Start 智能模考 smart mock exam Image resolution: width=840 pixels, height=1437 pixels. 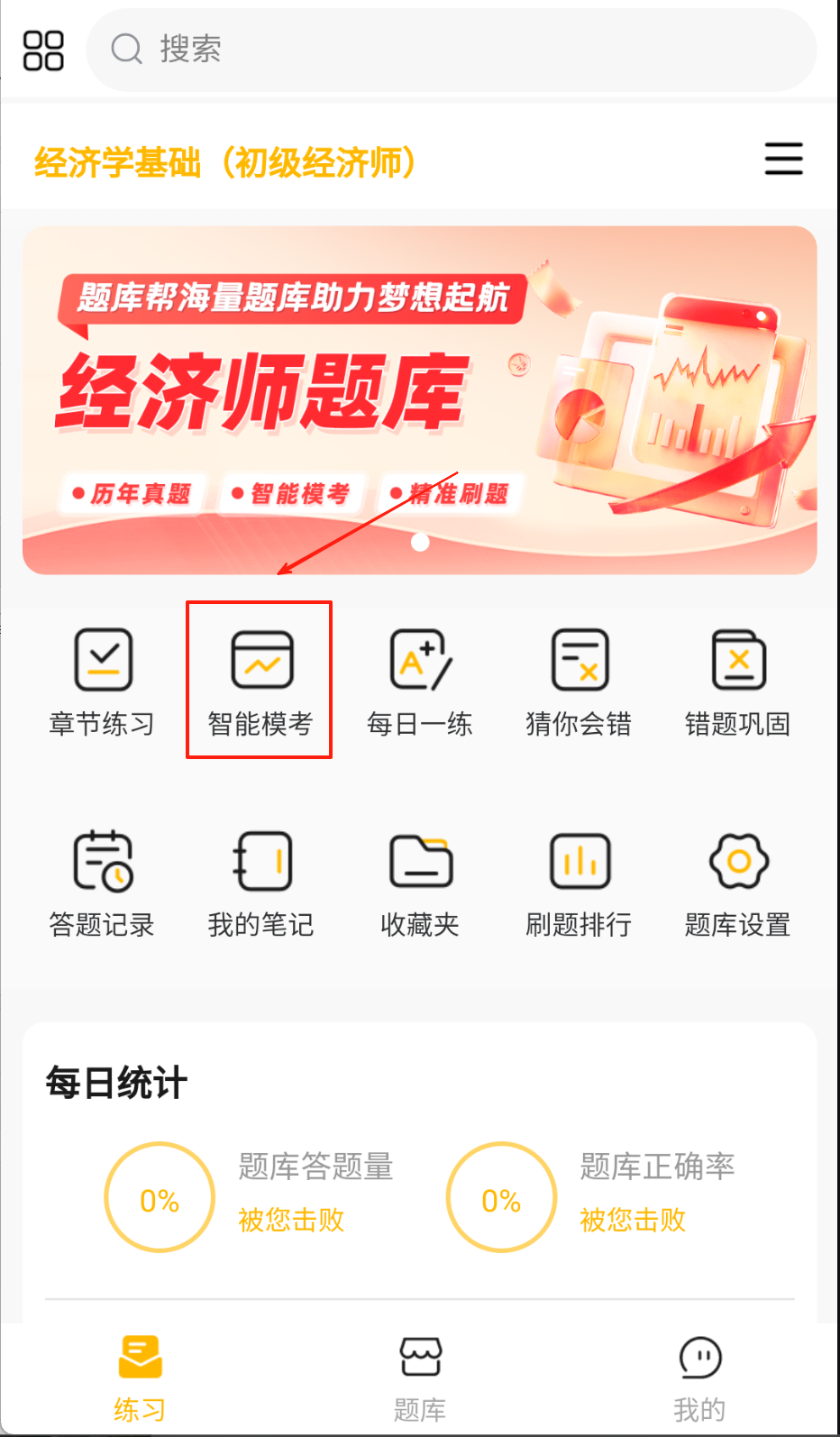(260, 682)
